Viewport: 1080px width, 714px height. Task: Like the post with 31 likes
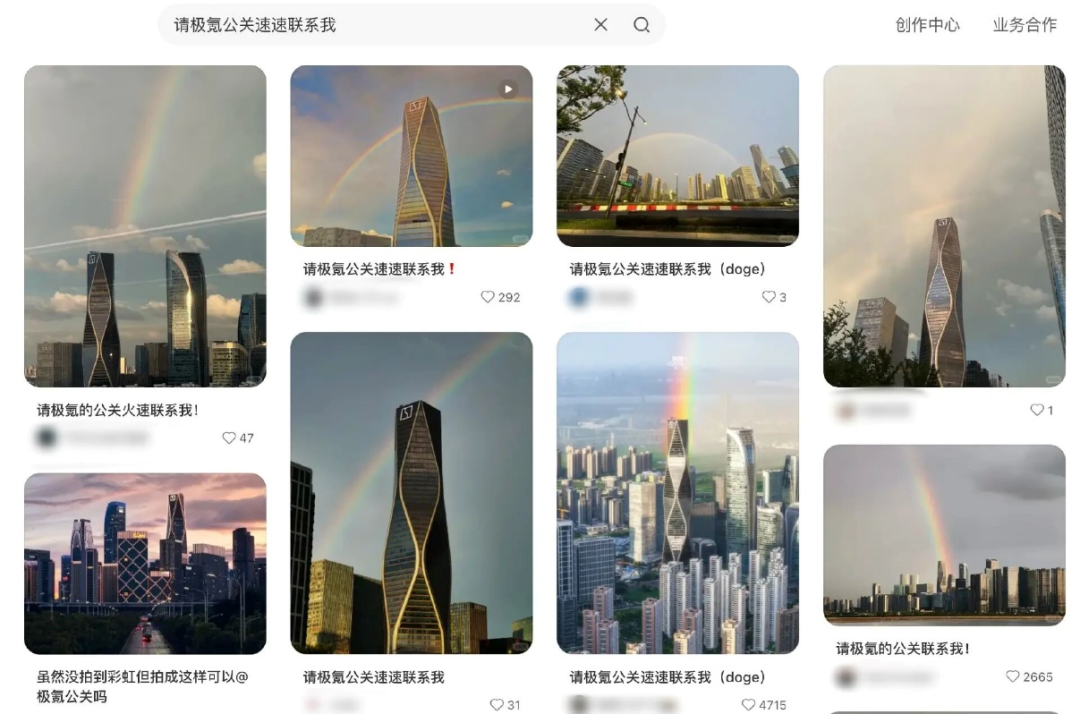pos(496,705)
